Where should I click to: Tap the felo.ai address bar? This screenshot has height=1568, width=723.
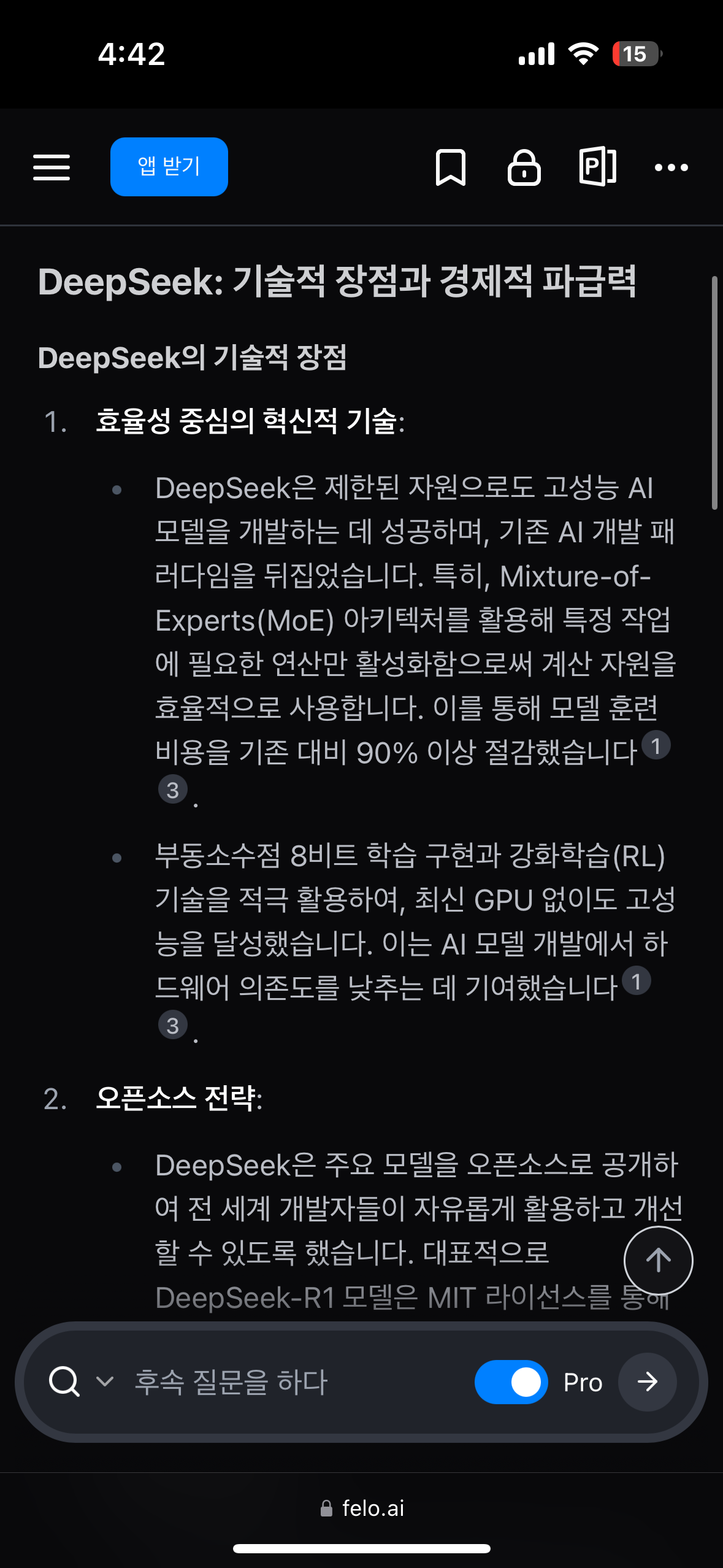coord(362,1508)
